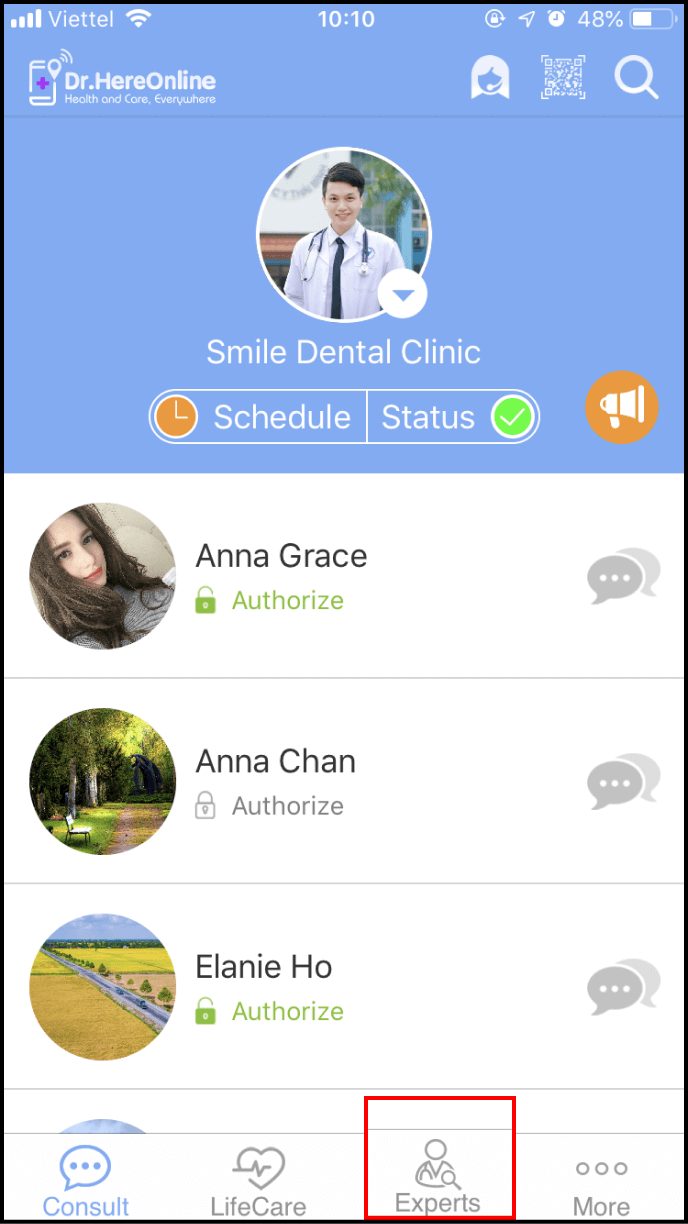
Task: Start chat with Elanie Ho
Action: click(x=623, y=987)
